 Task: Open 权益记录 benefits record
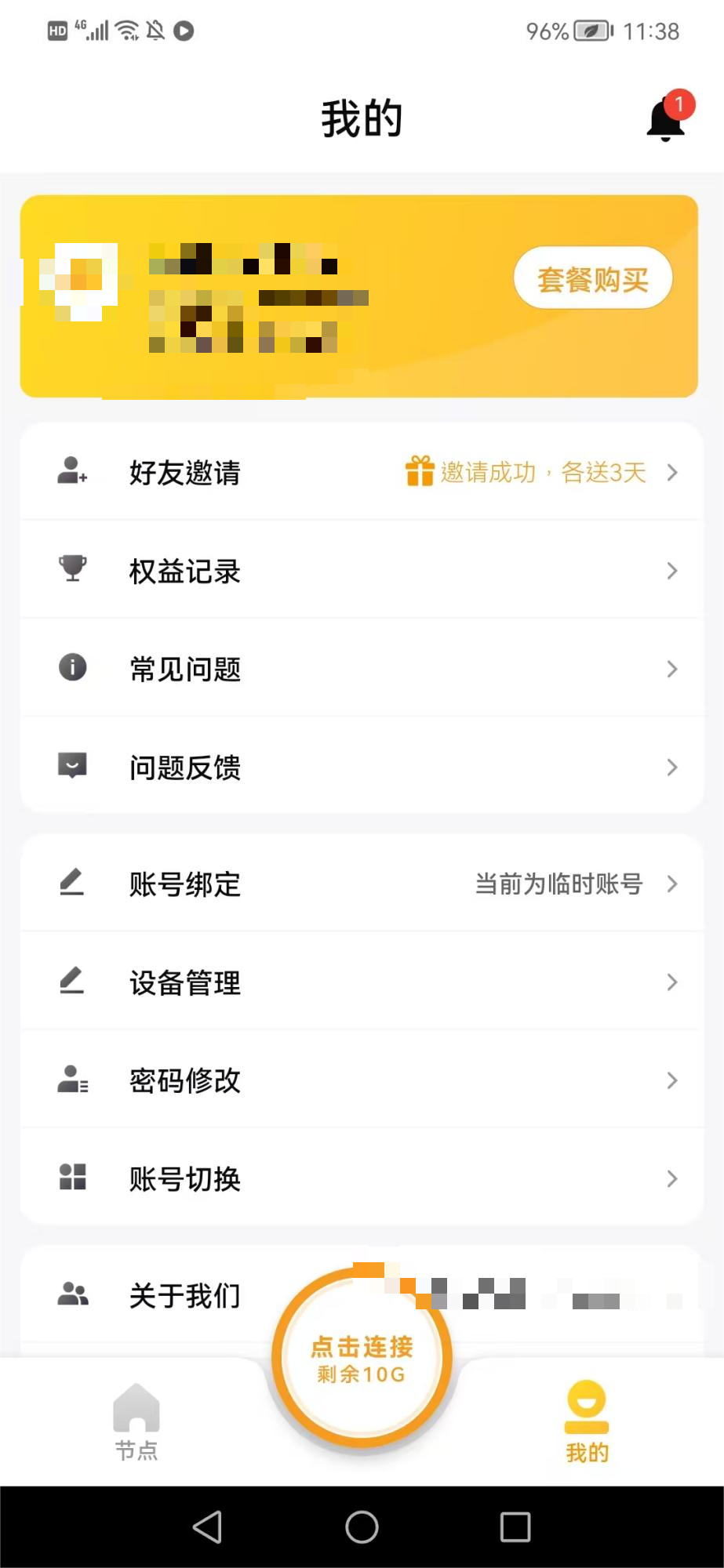pyautogui.click(x=361, y=571)
